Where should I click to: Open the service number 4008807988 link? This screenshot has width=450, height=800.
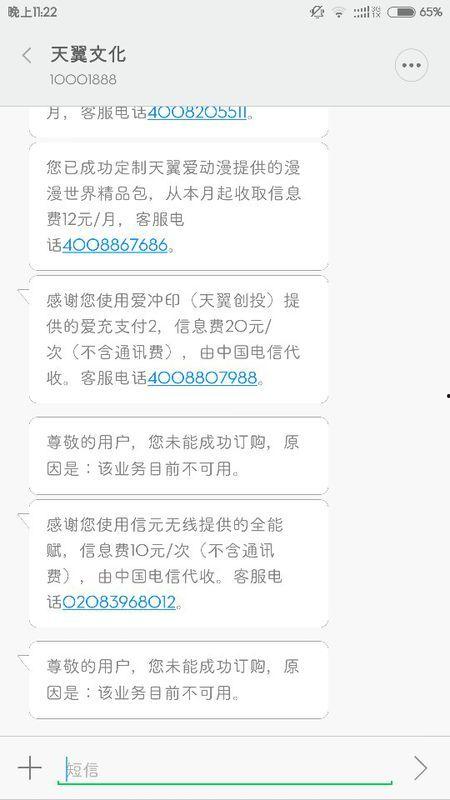202,378
